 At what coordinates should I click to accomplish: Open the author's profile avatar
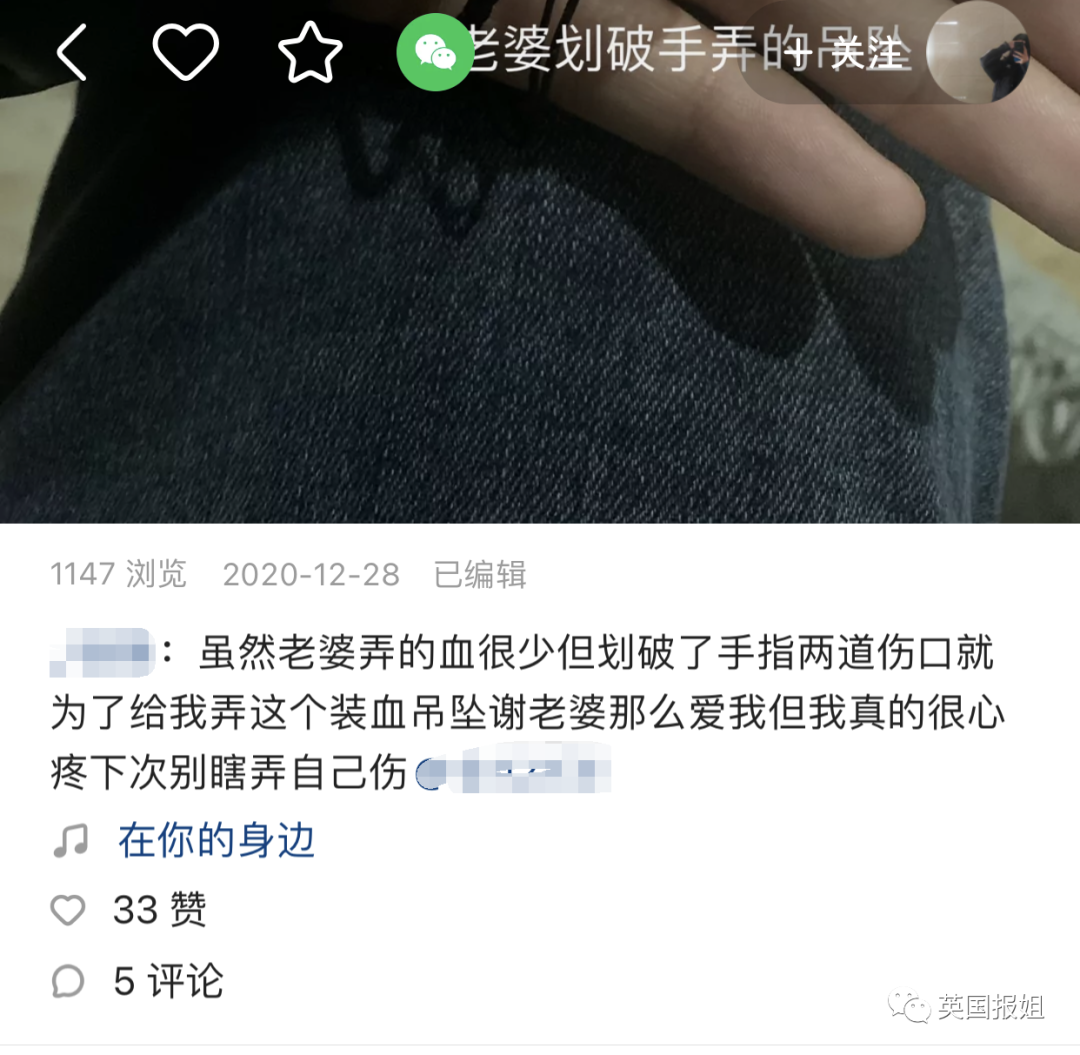pyautogui.click(x=980, y=54)
